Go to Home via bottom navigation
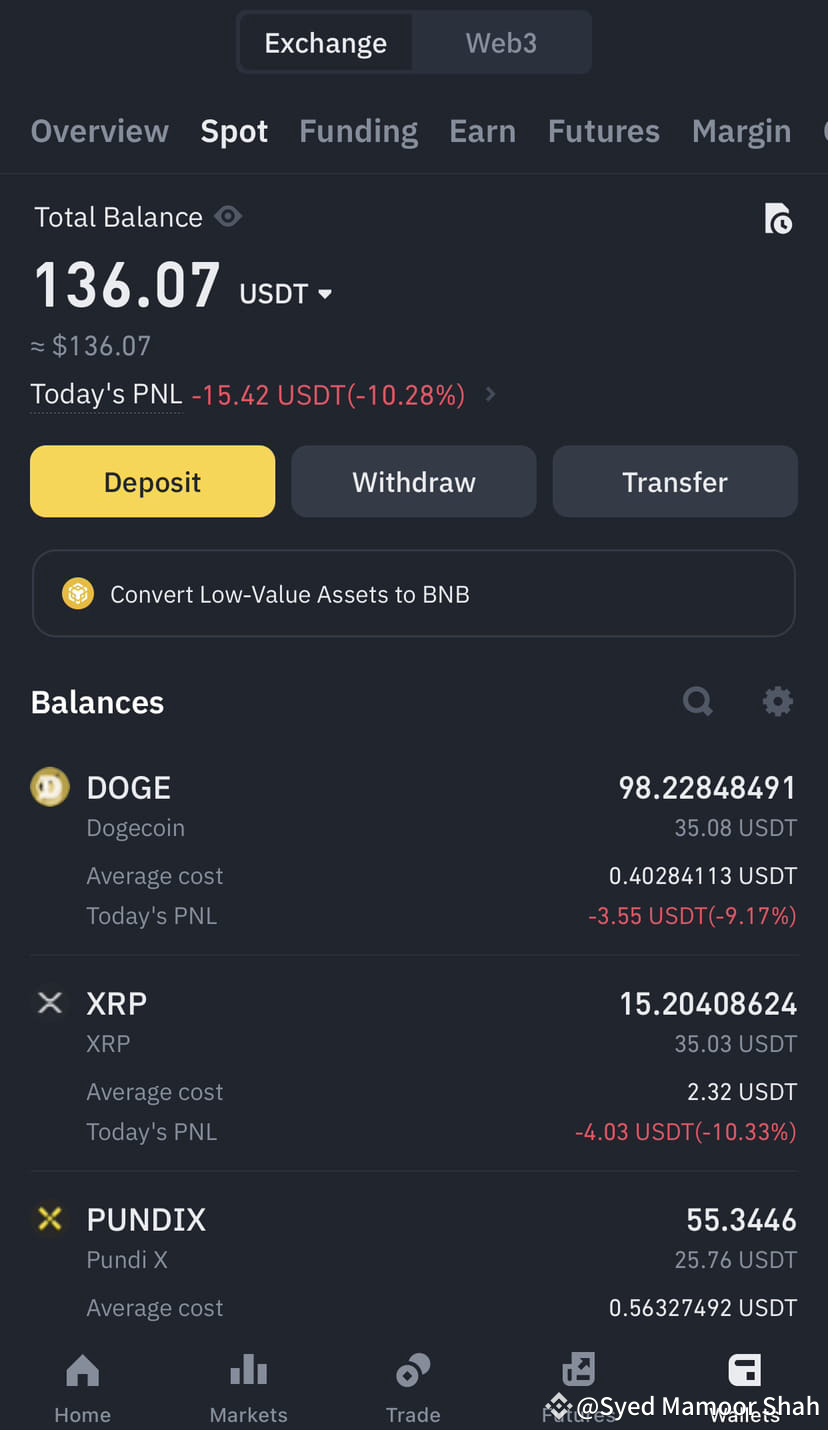 pos(82,1385)
